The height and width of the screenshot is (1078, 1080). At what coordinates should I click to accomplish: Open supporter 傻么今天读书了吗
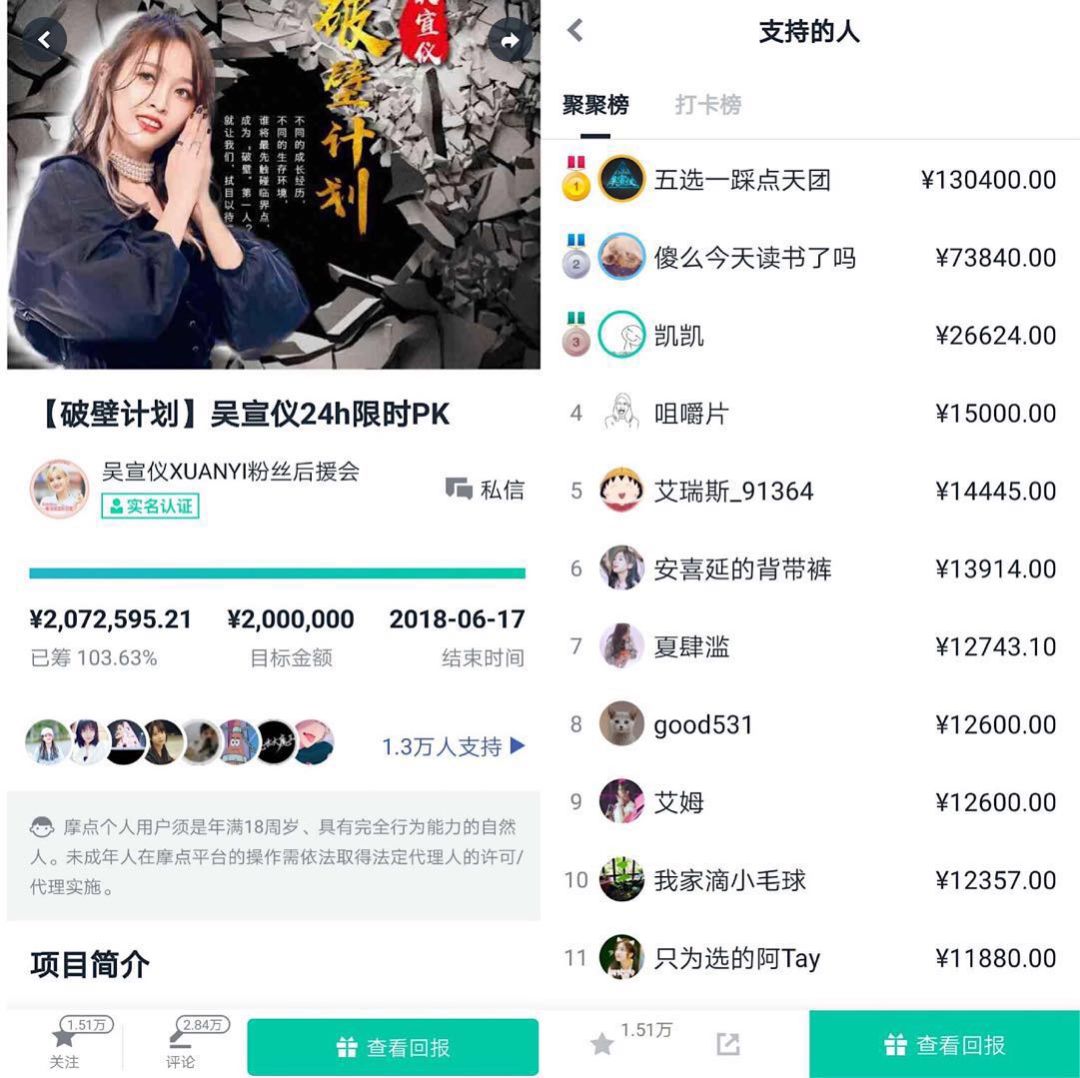tap(754, 258)
